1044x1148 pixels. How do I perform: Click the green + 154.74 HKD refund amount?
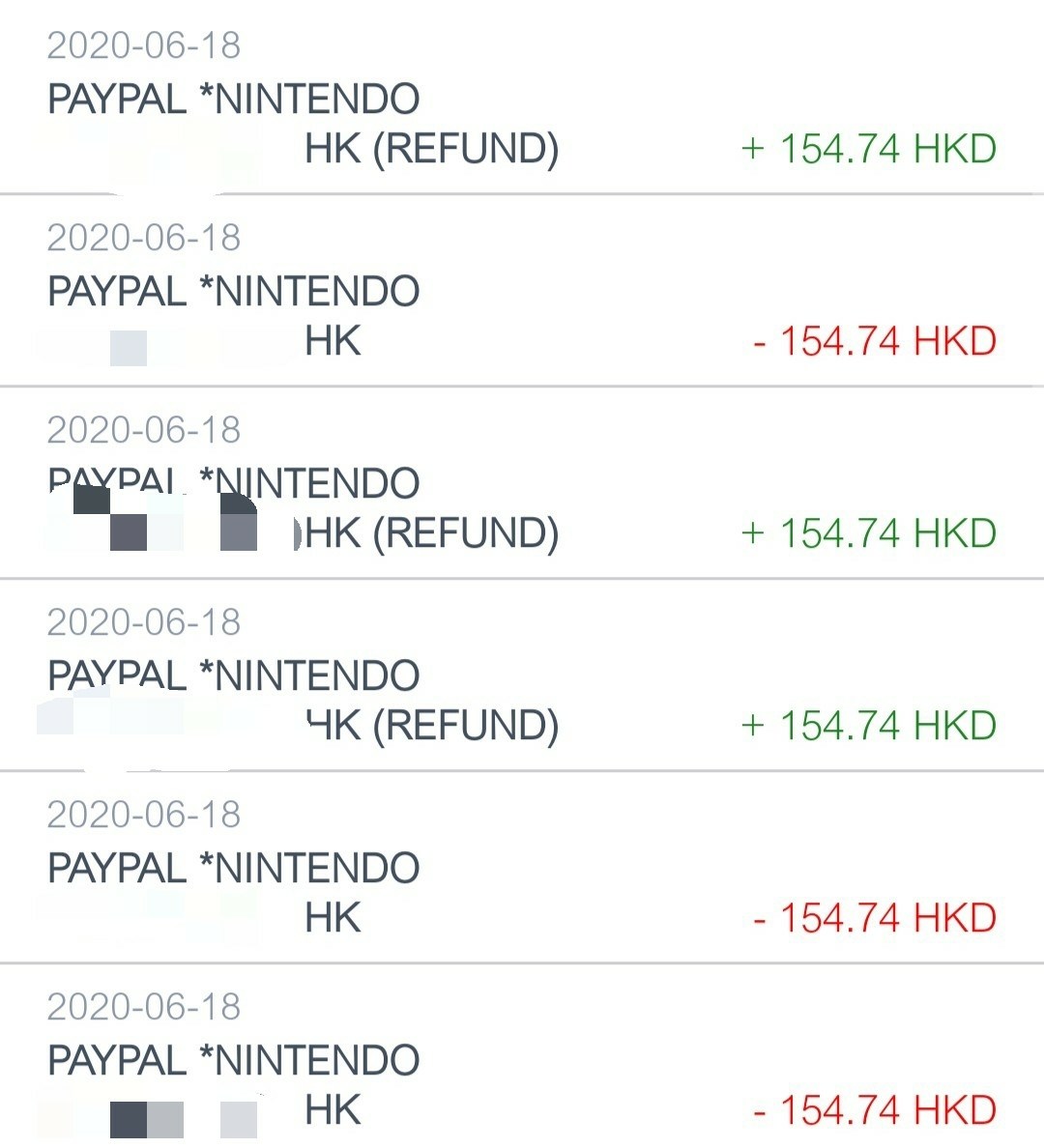click(869, 148)
